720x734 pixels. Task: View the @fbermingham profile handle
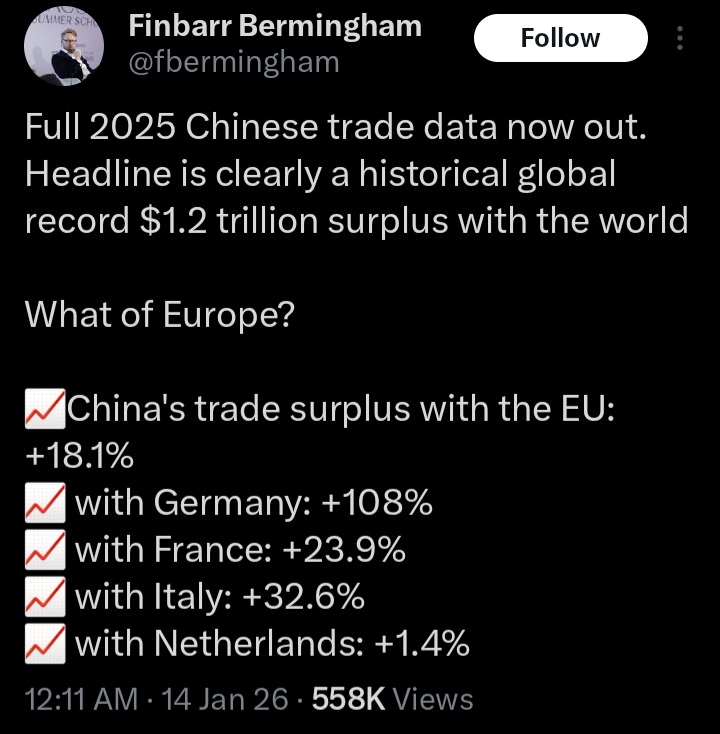234,63
